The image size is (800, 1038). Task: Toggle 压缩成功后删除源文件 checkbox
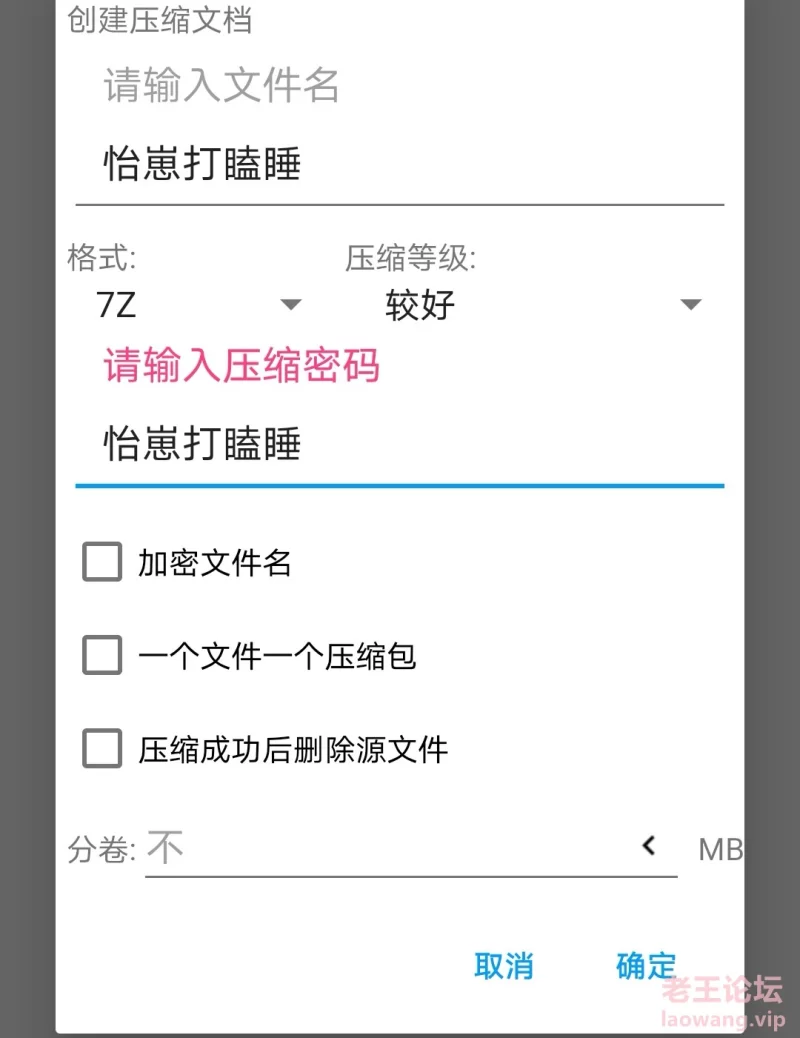click(102, 749)
